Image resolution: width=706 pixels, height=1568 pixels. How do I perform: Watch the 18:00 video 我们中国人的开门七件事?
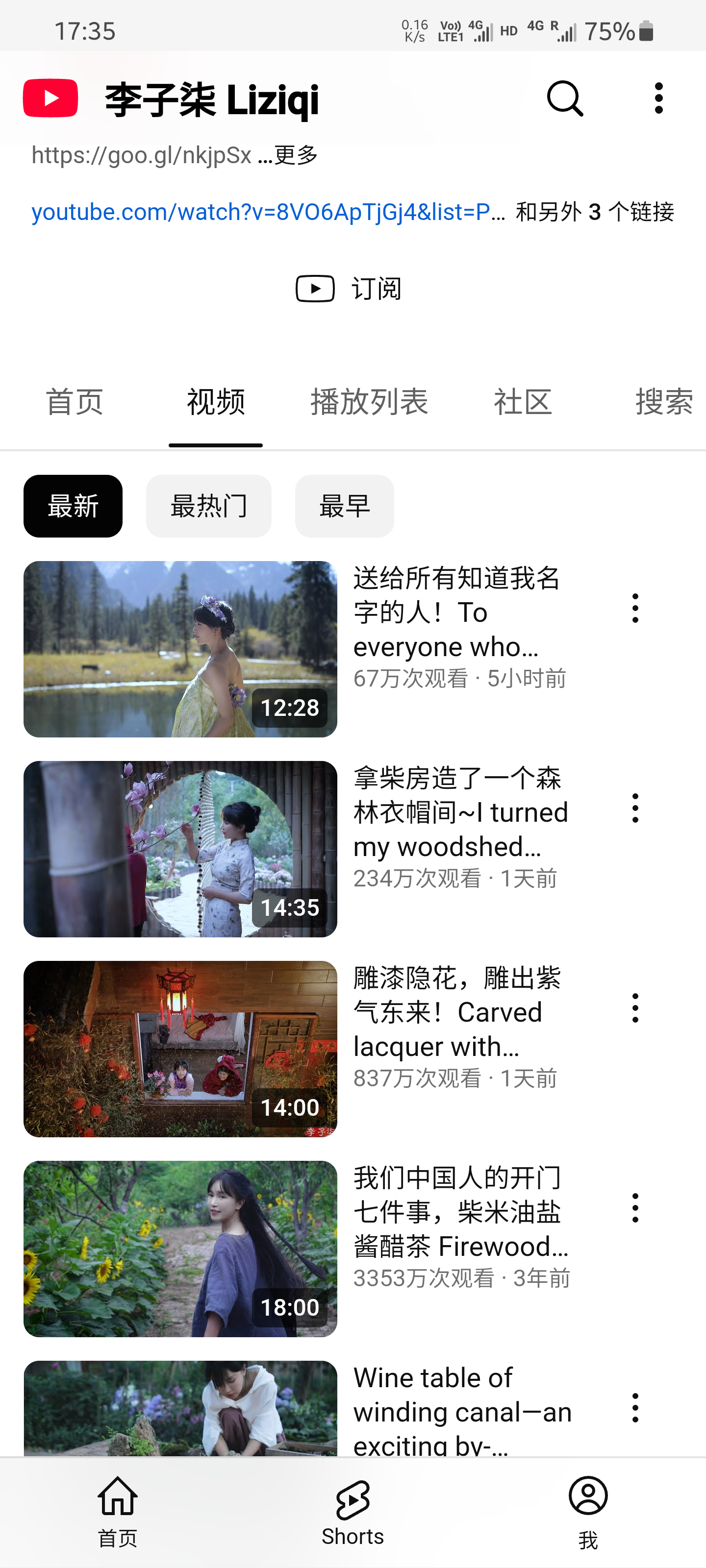[180, 1248]
